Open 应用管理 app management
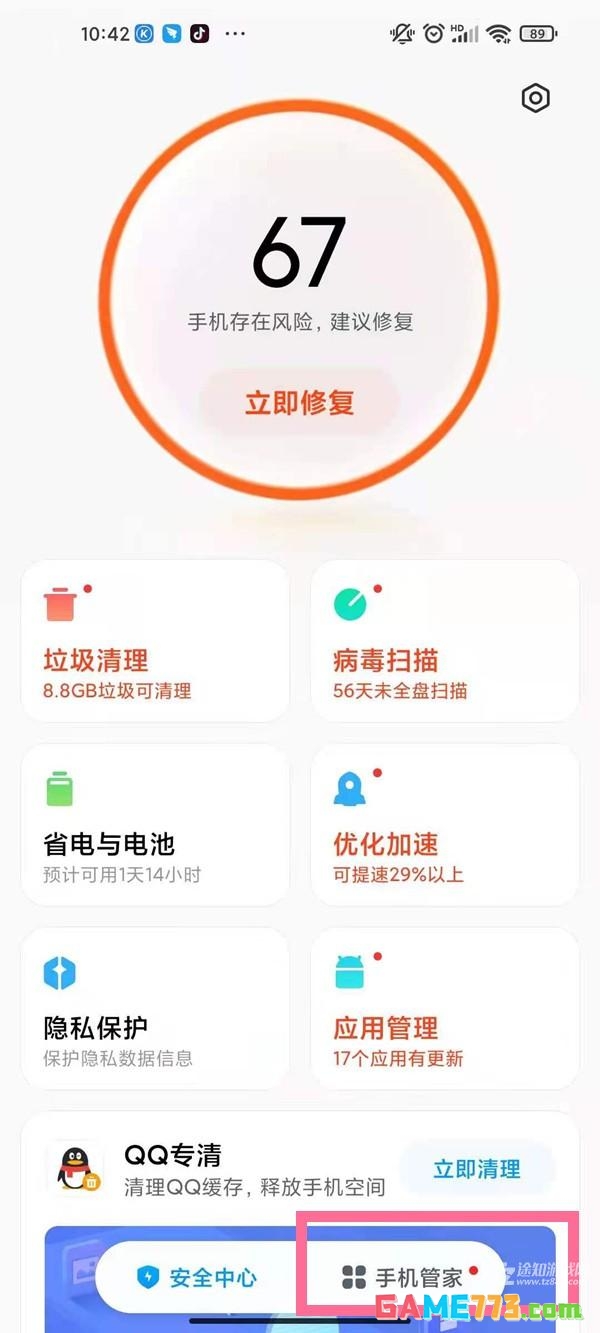Viewport: 600px width, 1333px height. pos(445,1008)
